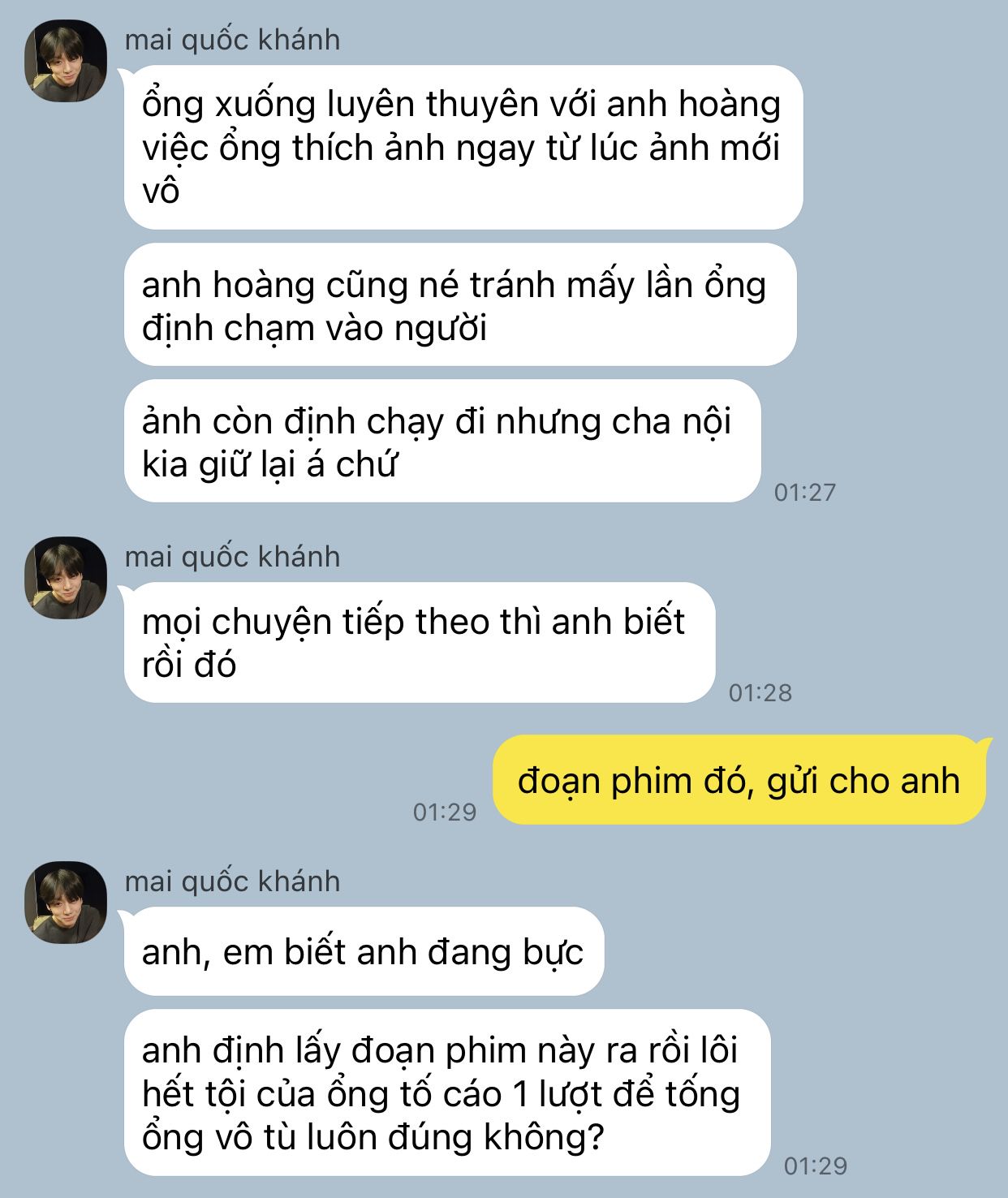Open mai quốc khánh's avatar above 'ổng xuống luyên thuyên'
Viewport: 1008px width, 1198px height.
66,61
